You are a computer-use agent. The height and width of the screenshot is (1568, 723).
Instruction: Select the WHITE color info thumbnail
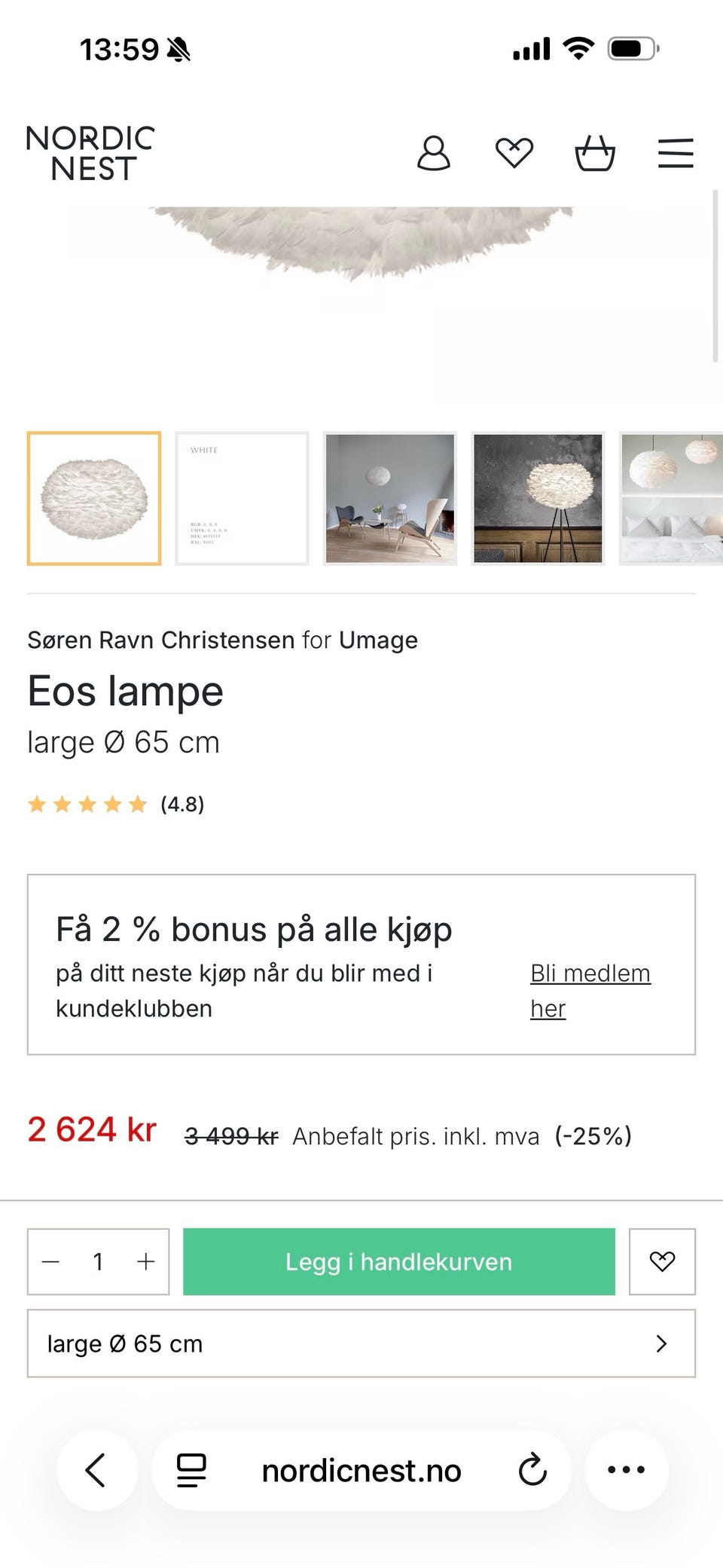pyautogui.click(x=242, y=498)
